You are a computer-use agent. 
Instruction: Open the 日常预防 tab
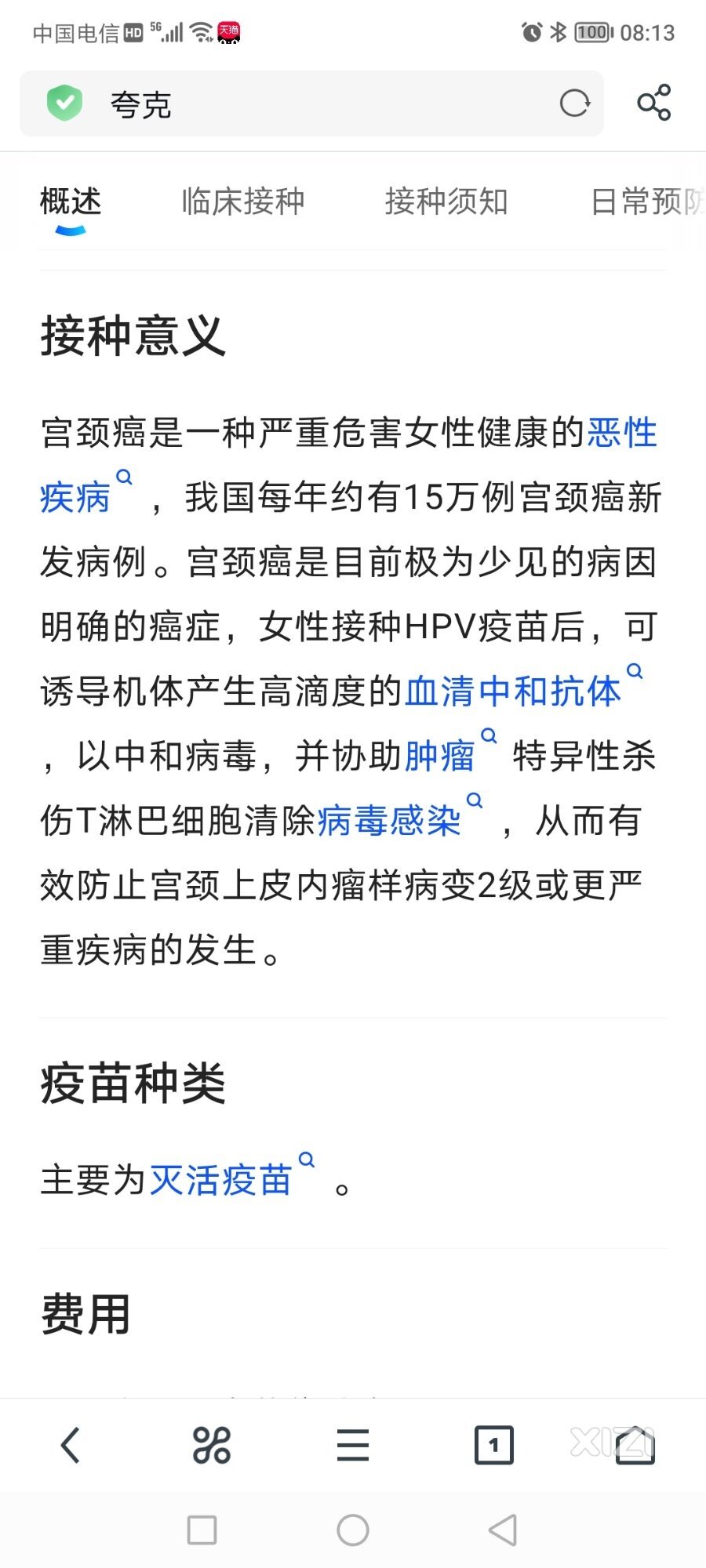tap(647, 201)
